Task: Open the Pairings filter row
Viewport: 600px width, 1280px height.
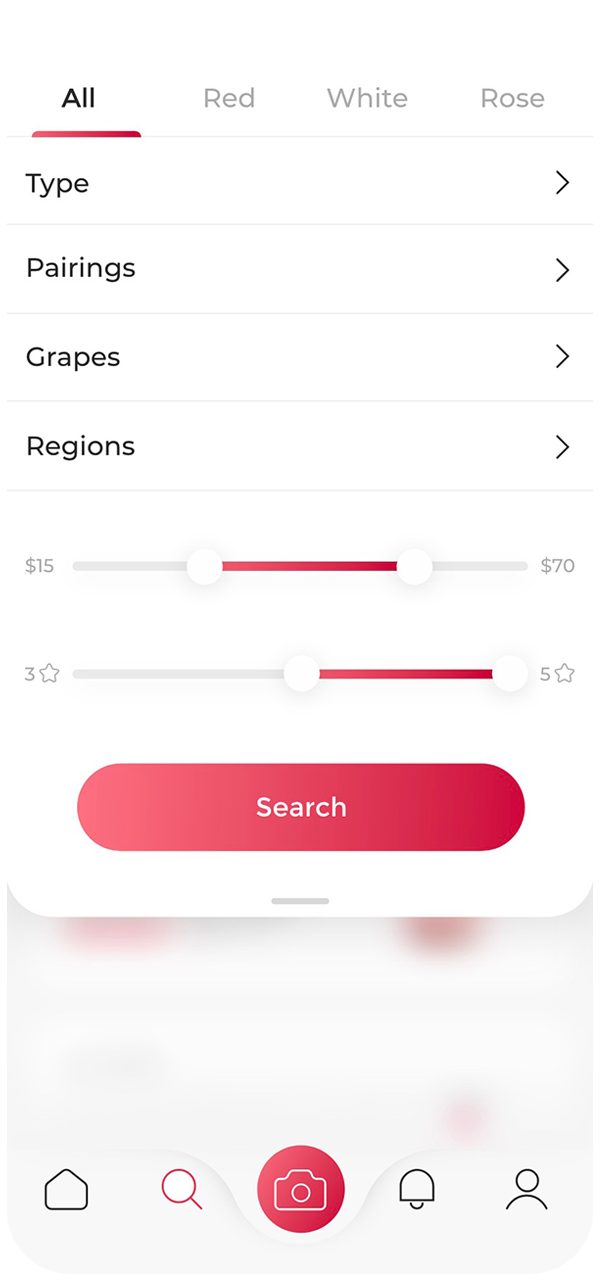Action: click(300, 269)
